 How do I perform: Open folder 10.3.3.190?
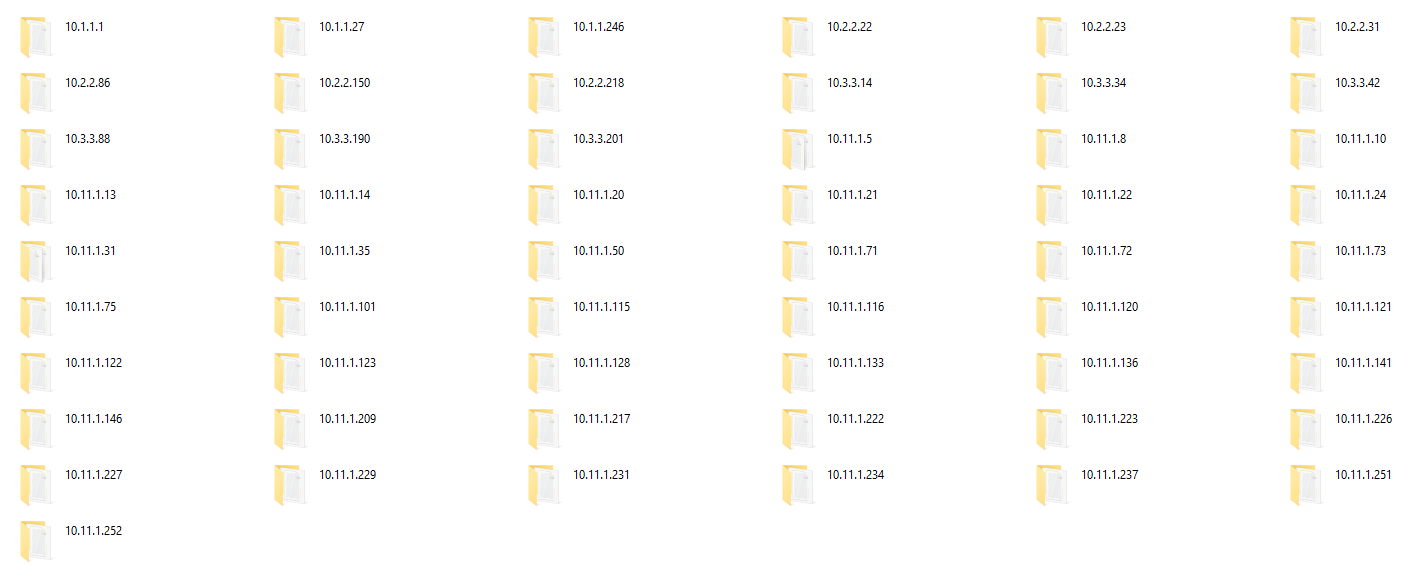289,148
